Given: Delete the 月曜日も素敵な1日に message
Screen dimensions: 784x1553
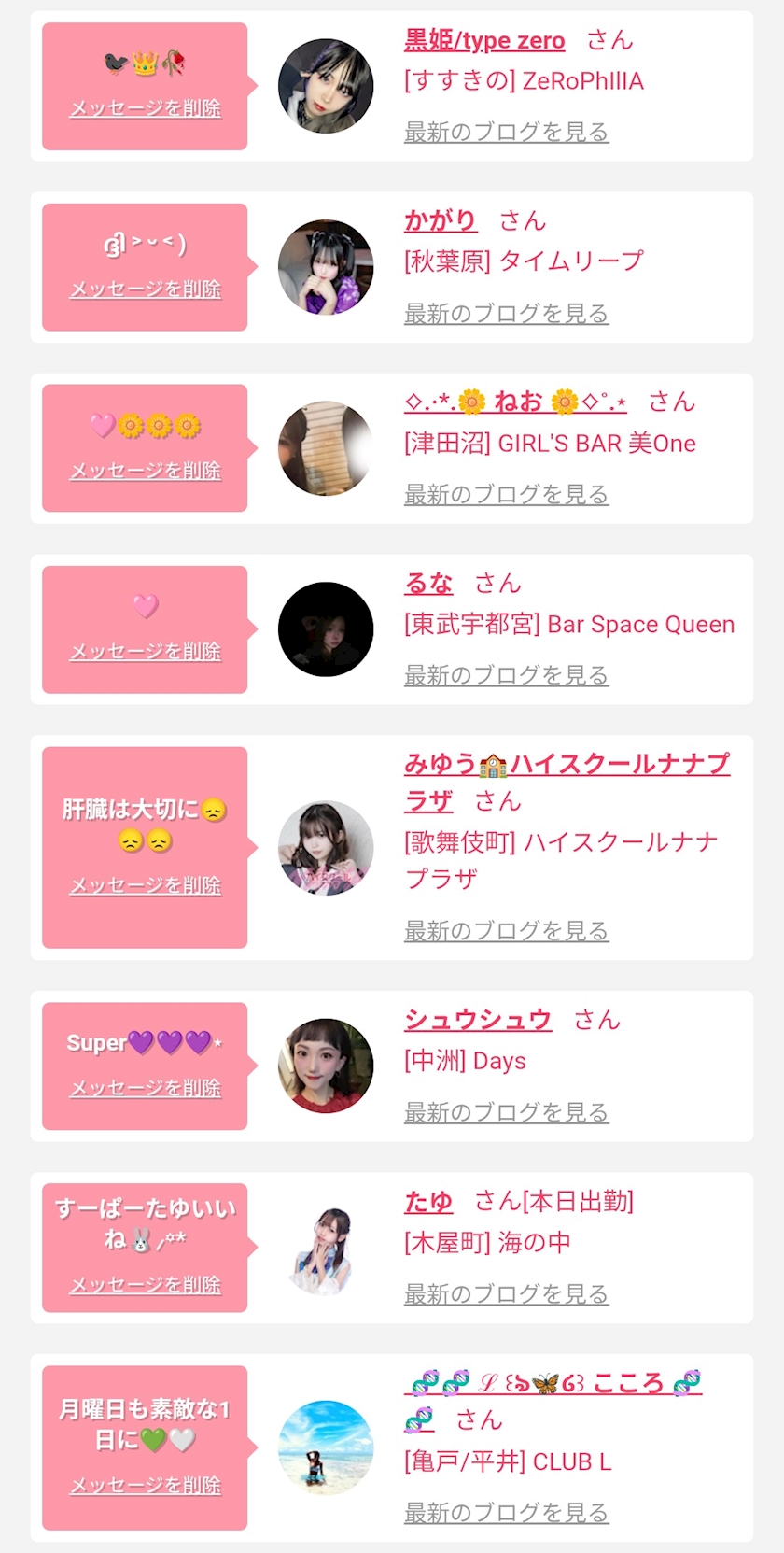Looking at the screenshot, I should pyautogui.click(x=146, y=1486).
